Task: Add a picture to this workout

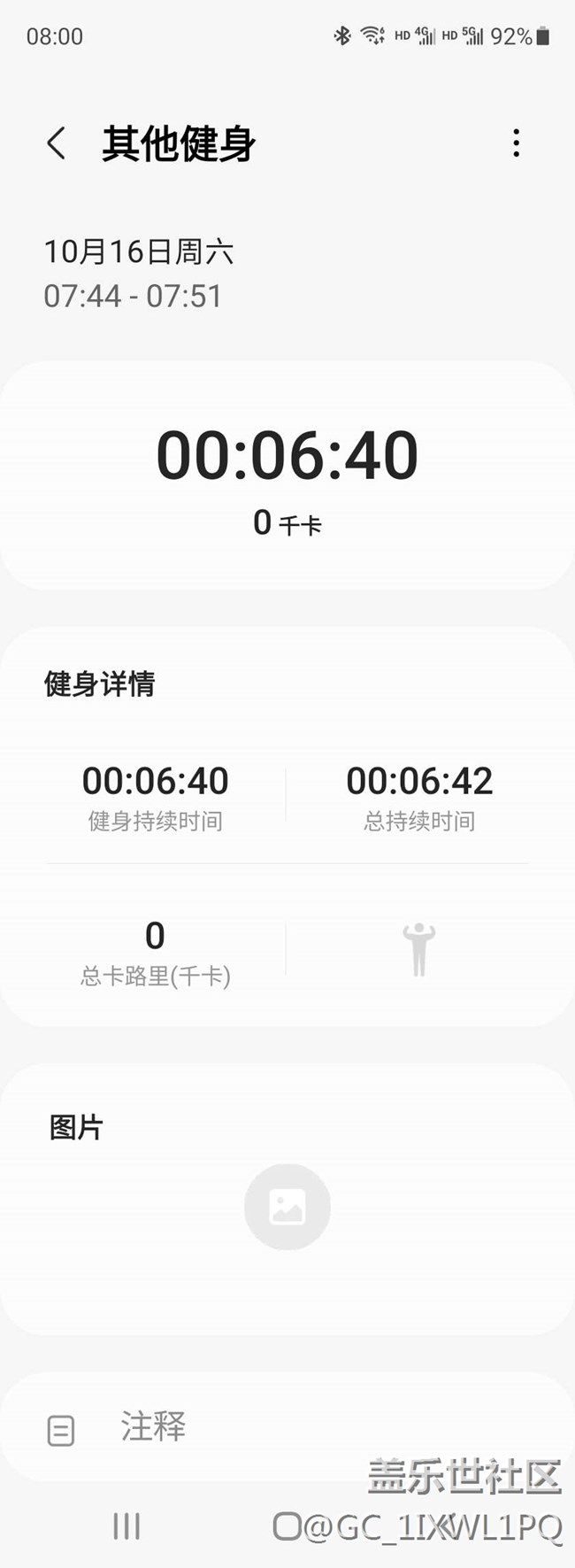Action: [x=287, y=1207]
